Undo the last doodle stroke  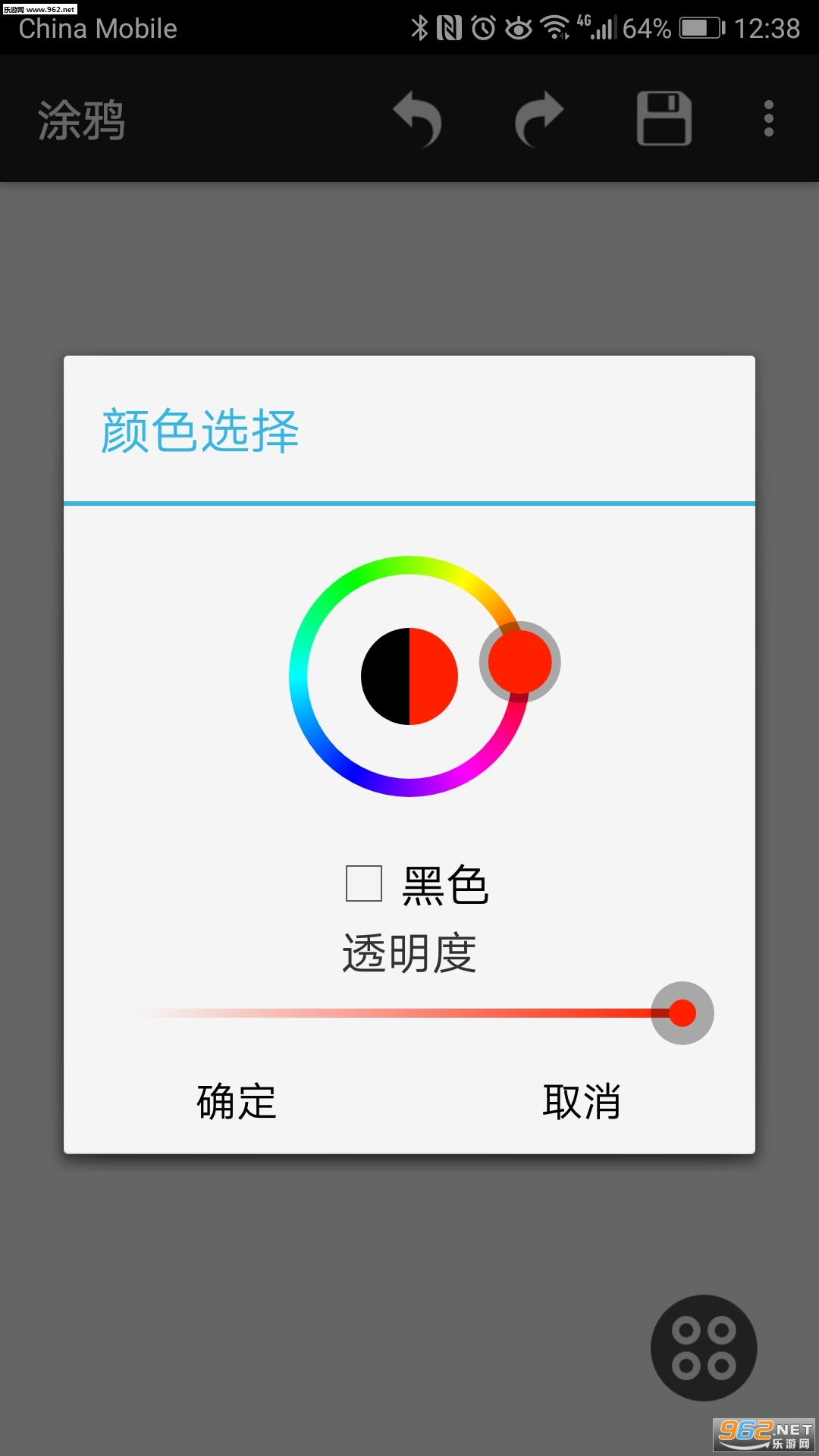click(x=418, y=119)
